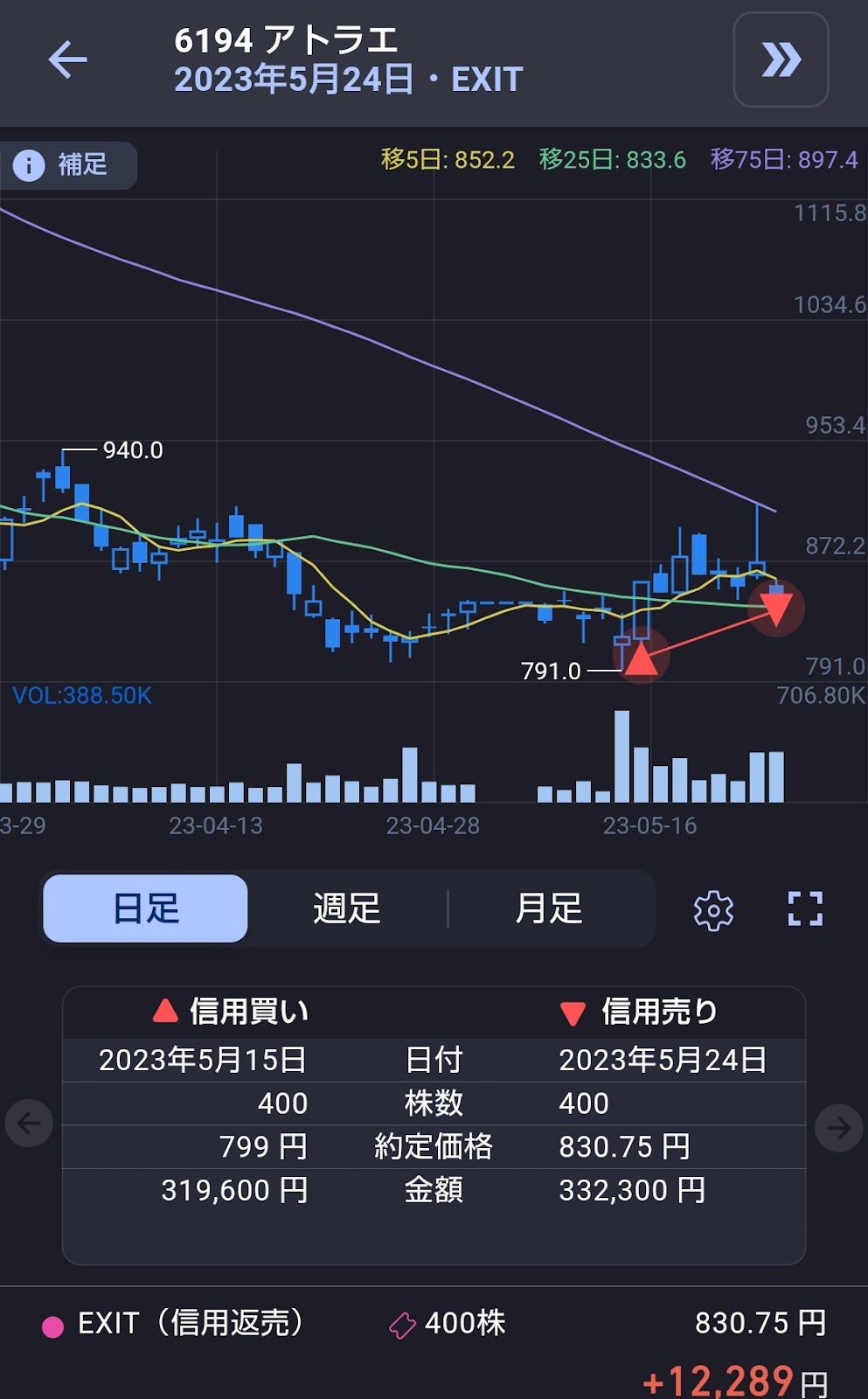Open the 補足 info note

68,164
